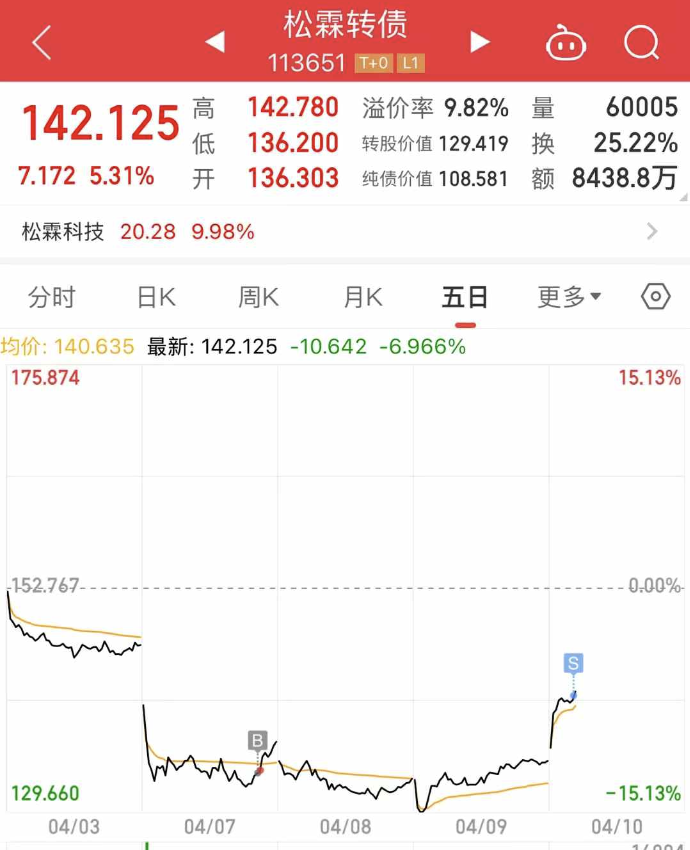Expand the 更多 chart period dropdown
690x850 pixels.
click(569, 297)
